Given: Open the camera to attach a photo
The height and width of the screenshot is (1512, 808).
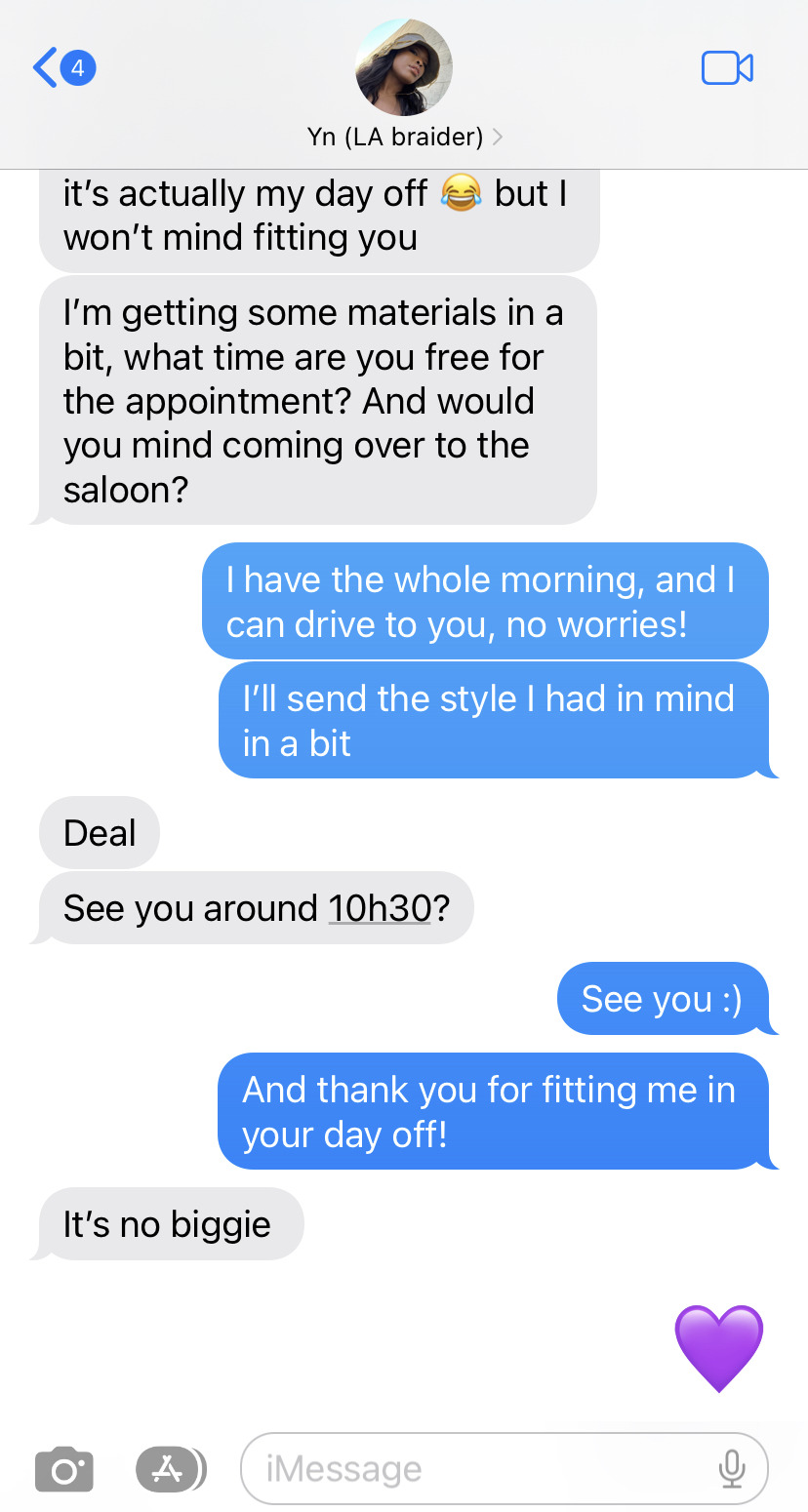Looking at the screenshot, I should click(x=64, y=1470).
